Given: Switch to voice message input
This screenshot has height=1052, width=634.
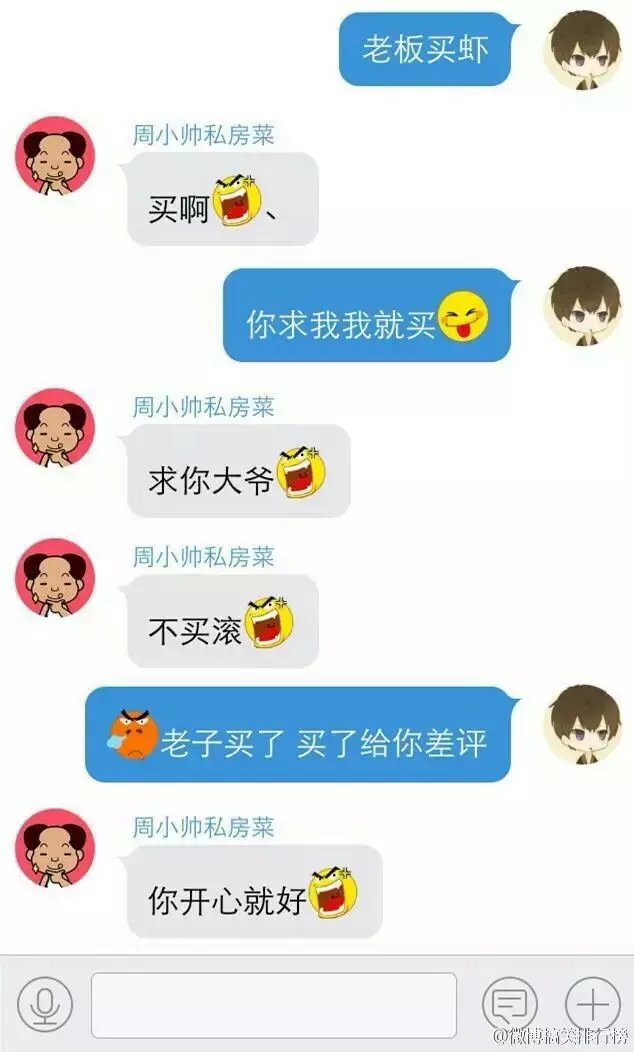Looking at the screenshot, I should click(x=44, y=1004).
